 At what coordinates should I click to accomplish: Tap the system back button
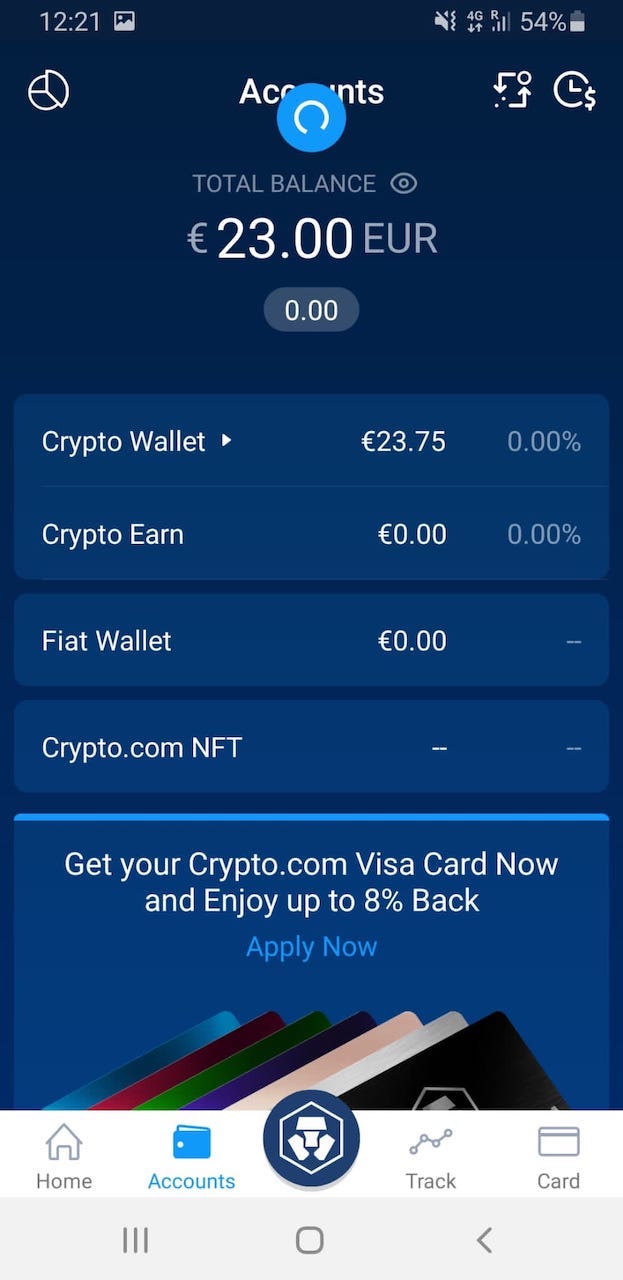(484, 1240)
